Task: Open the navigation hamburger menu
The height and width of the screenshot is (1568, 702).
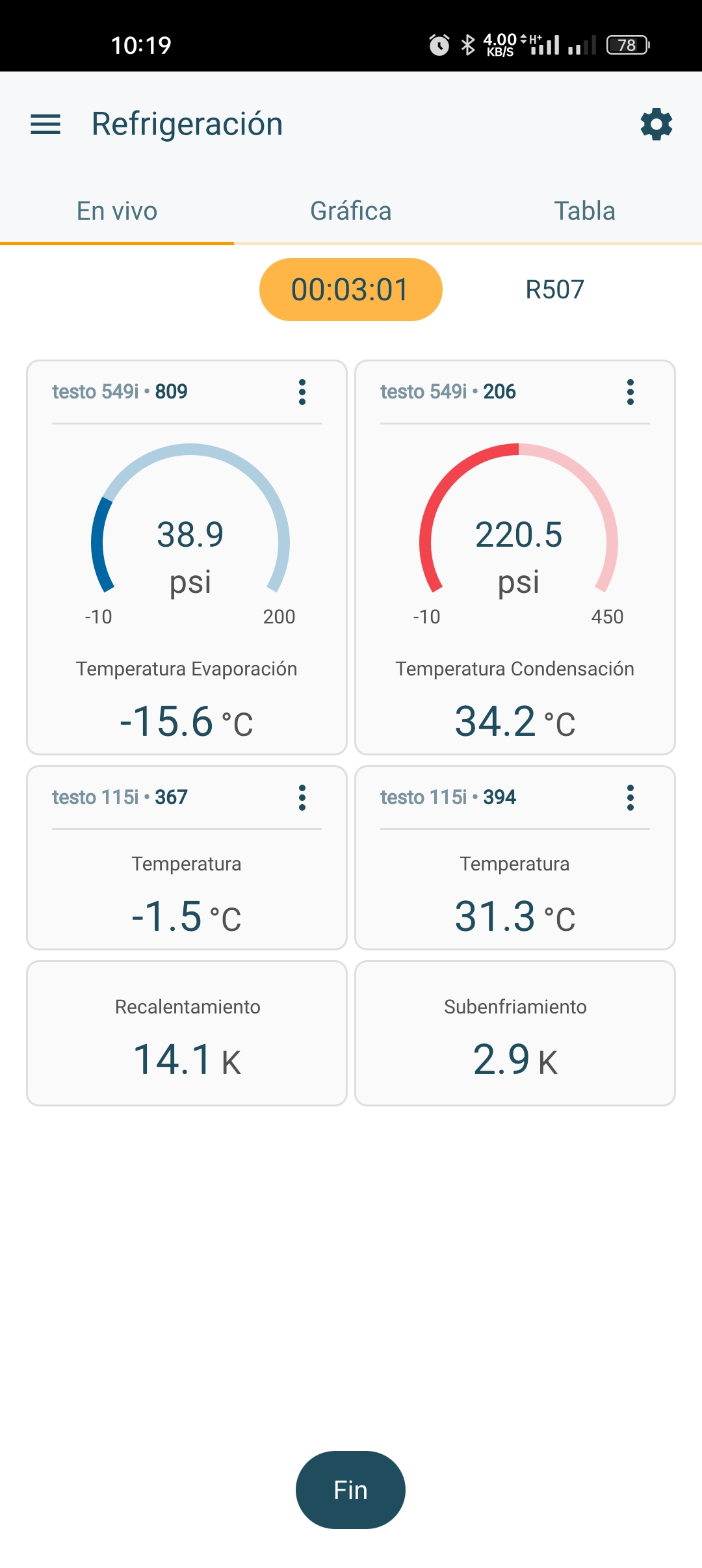Action: click(47, 124)
